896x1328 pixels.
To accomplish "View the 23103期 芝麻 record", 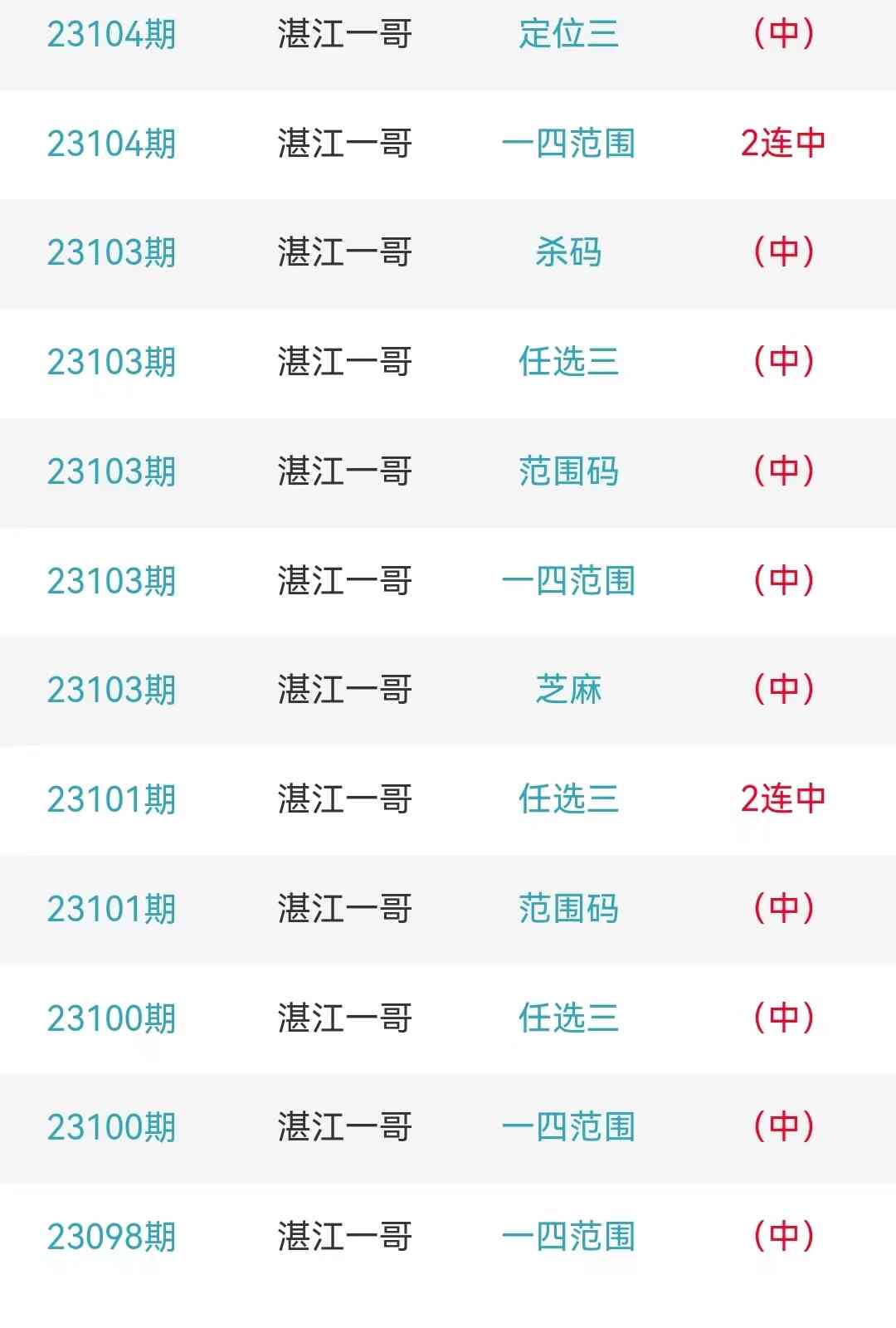I will (x=568, y=690).
